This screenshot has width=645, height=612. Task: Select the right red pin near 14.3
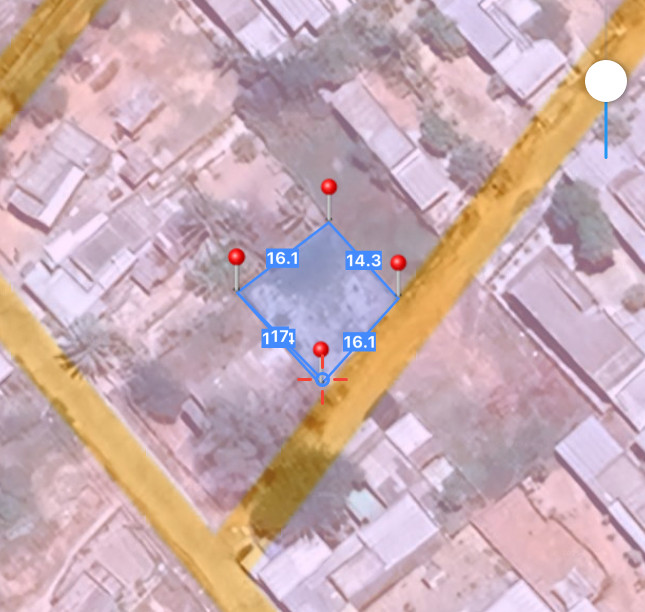pyautogui.click(x=398, y=263)
